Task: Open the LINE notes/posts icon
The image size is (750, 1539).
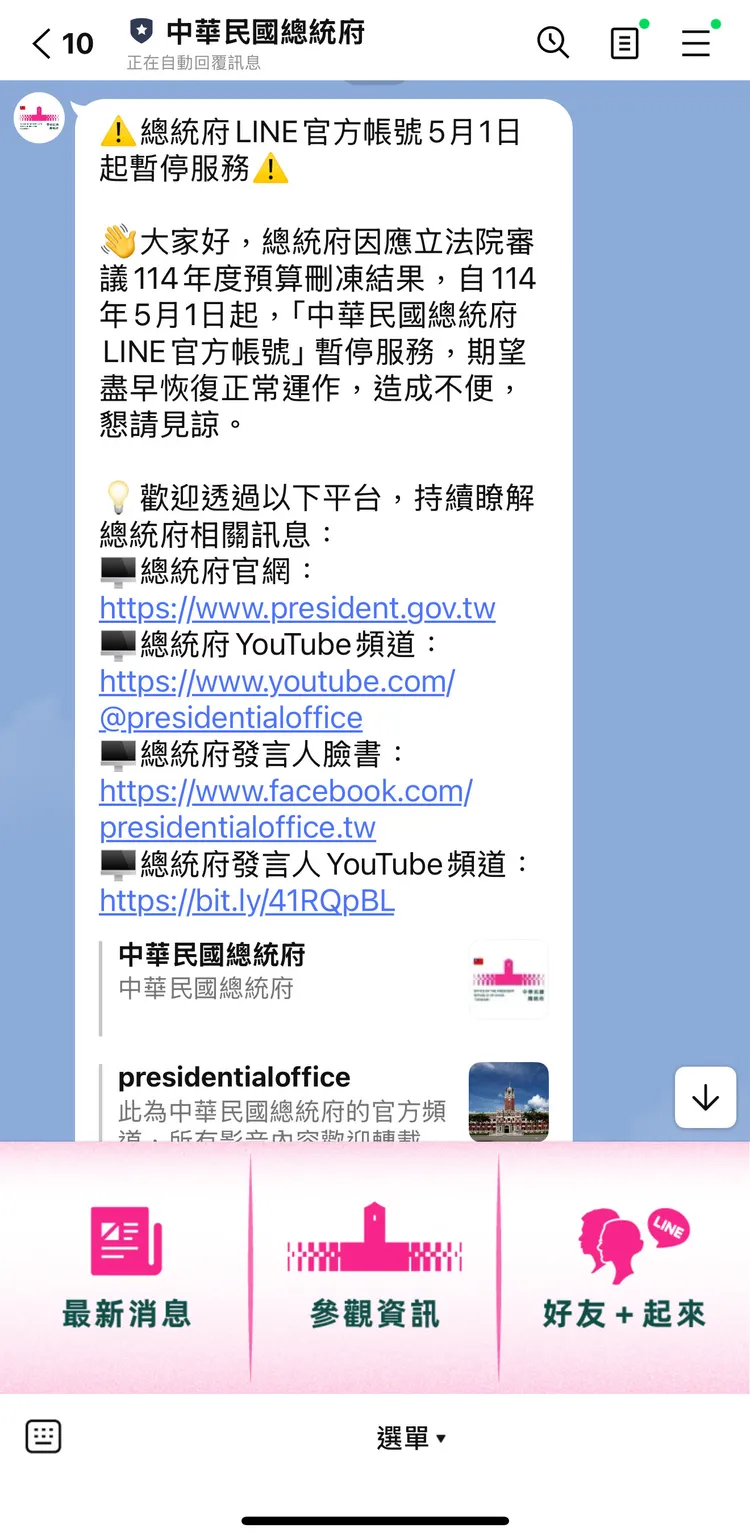Action: pos(625,43)
